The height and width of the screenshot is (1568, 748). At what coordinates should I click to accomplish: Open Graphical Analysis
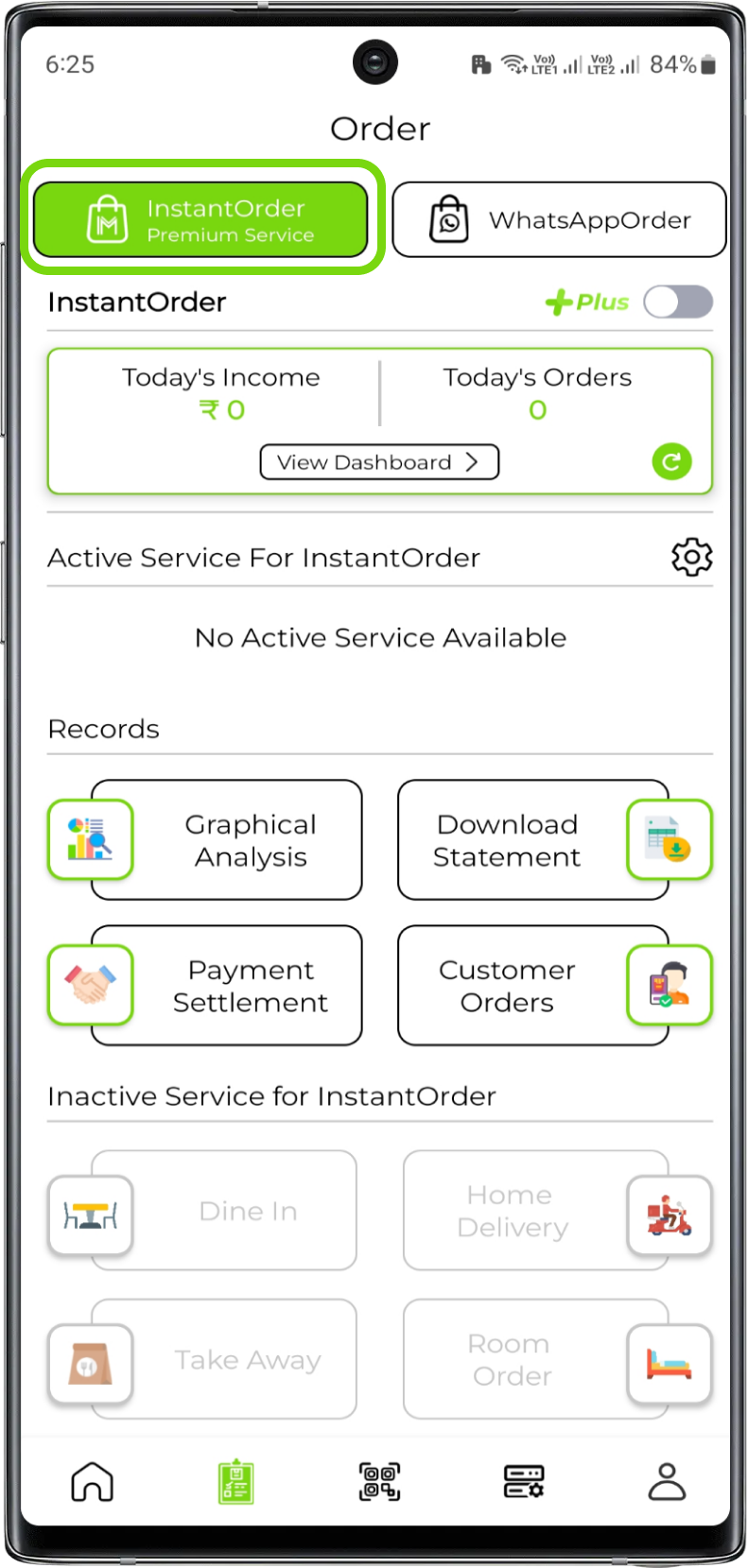pos(227,840)
